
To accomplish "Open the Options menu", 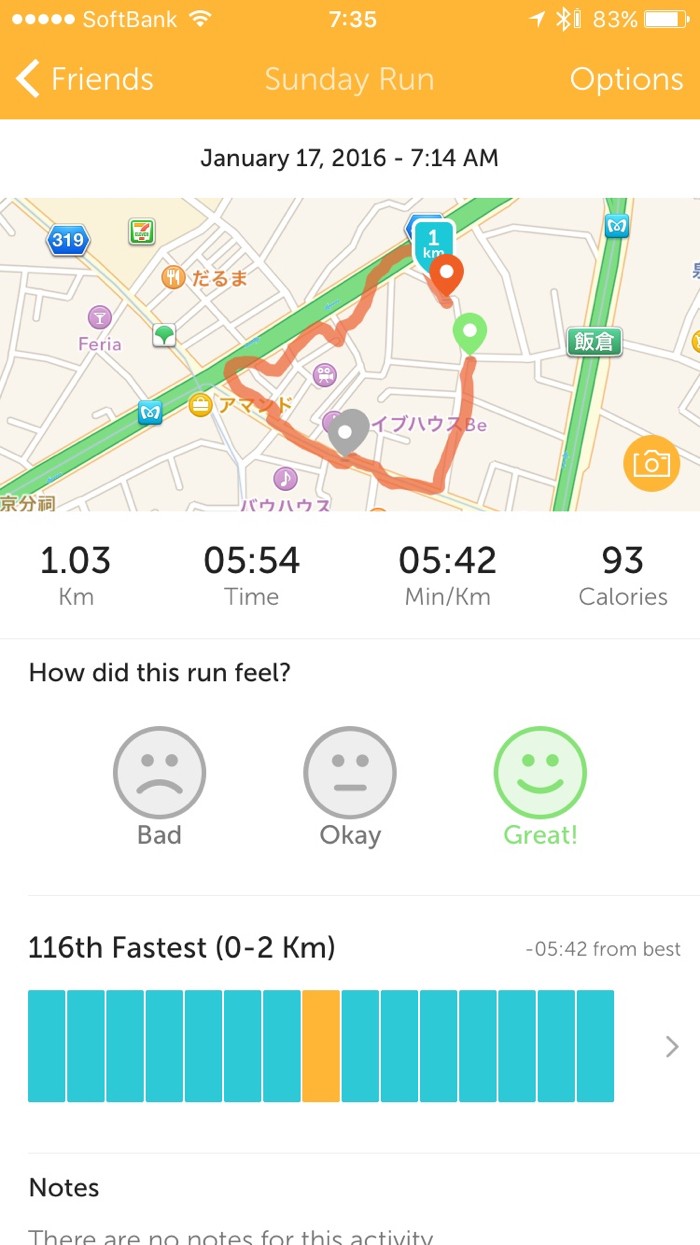I will pyautogui.click(x=626, y=79).
